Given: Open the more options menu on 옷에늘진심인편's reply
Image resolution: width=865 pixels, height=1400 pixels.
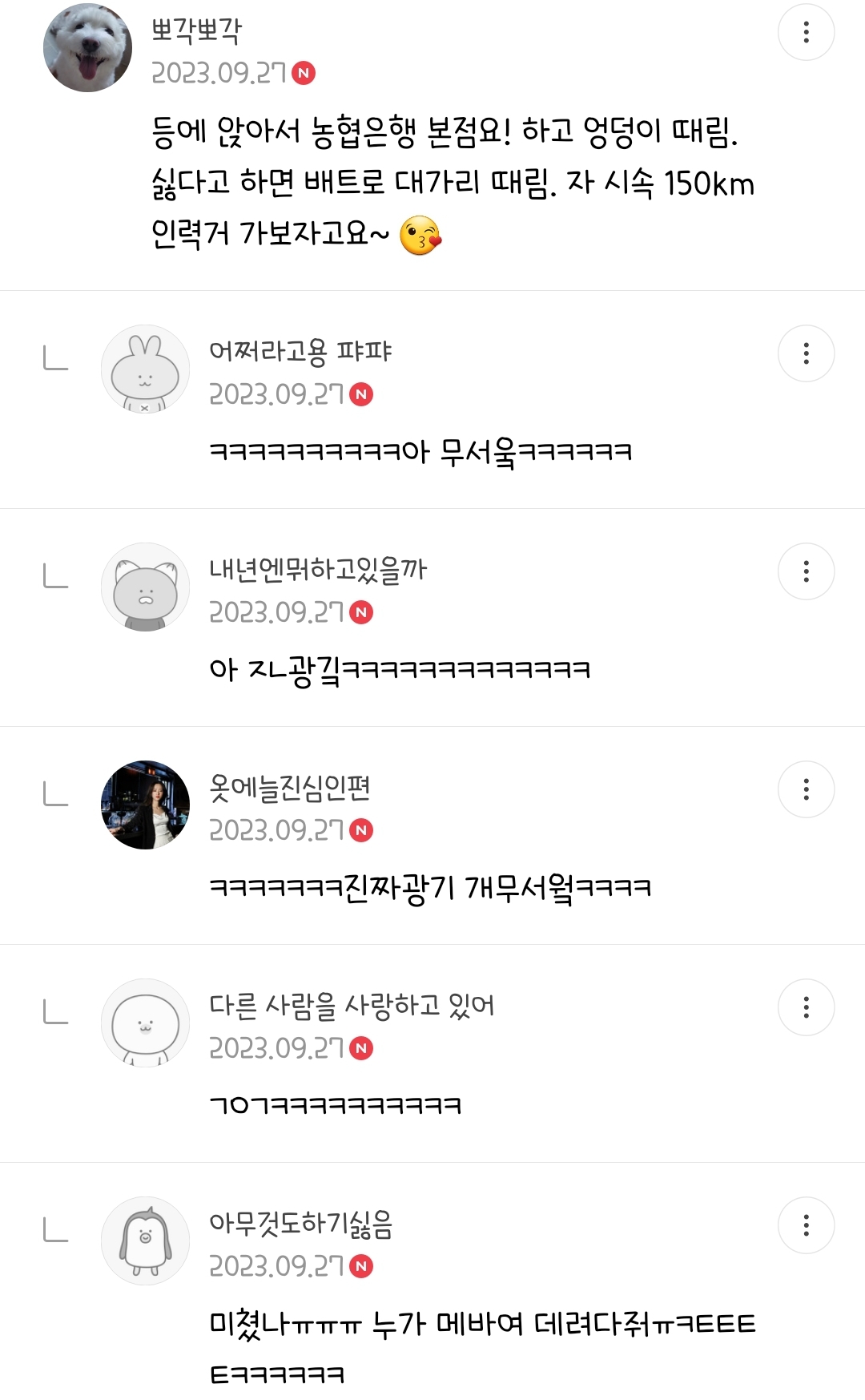Looking at the screenshot, I should click(x=806, y=789).
